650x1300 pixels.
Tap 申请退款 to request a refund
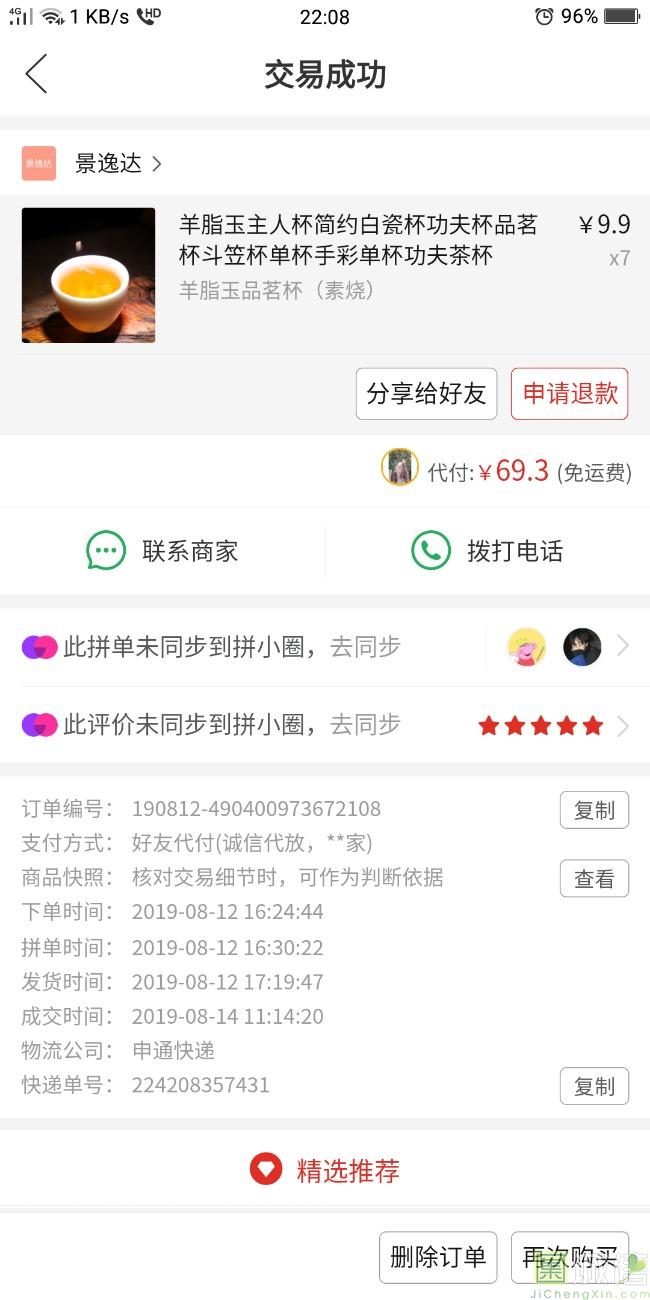coord(570,394)
